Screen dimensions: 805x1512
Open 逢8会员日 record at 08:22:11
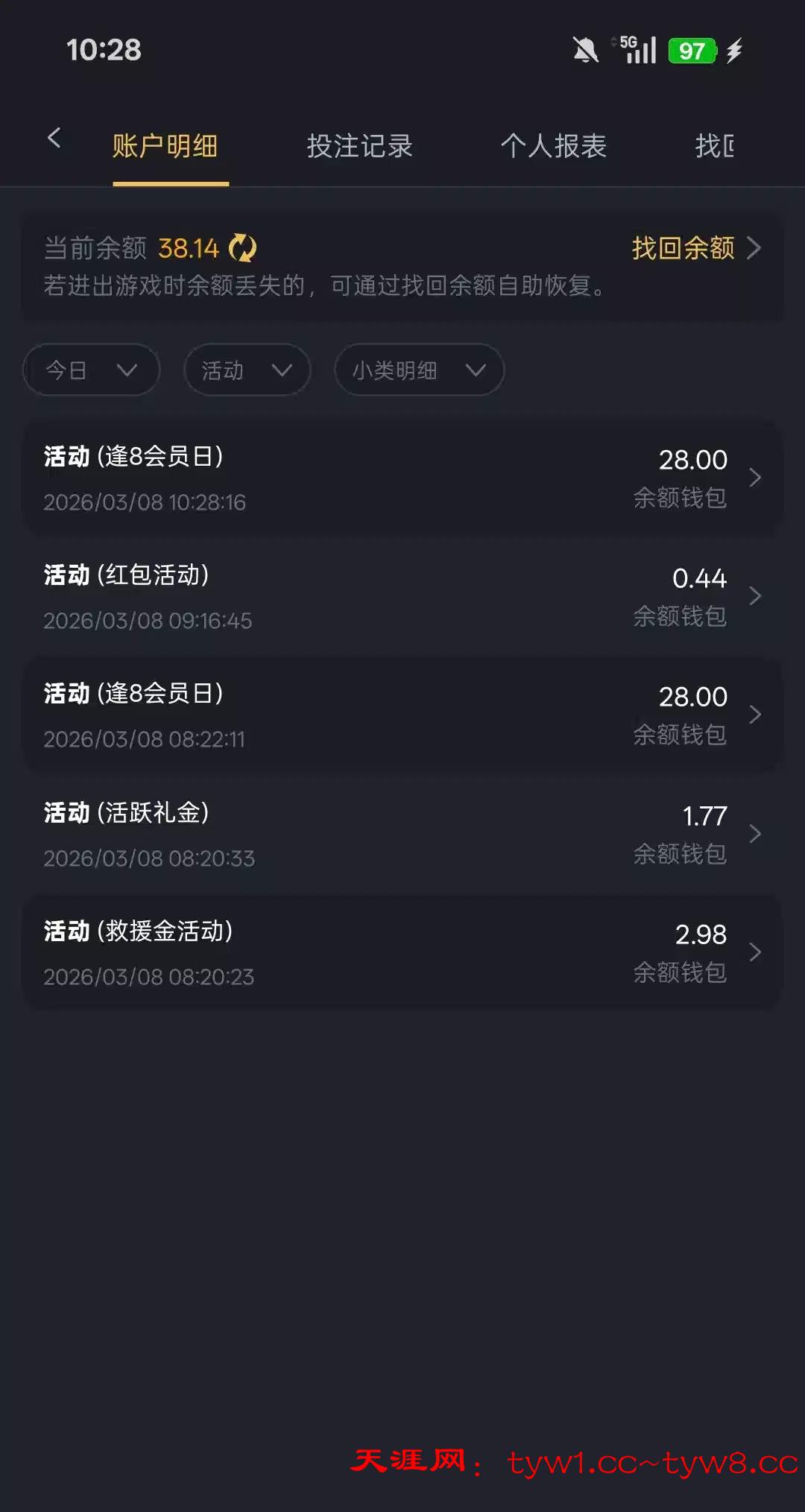point(402,715)
